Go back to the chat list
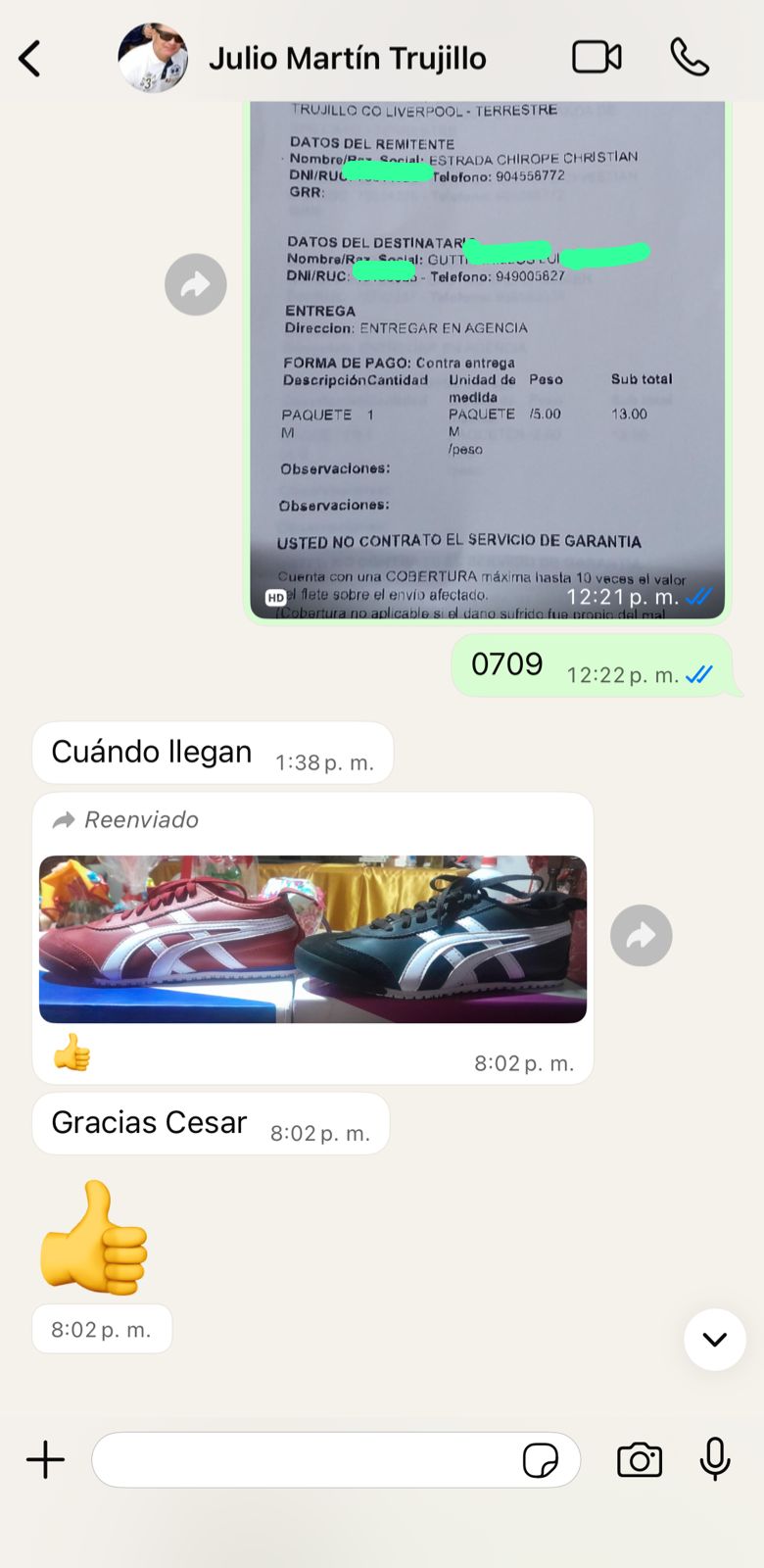This screenshot has width=764, height=1568. (x=30, y=59)
